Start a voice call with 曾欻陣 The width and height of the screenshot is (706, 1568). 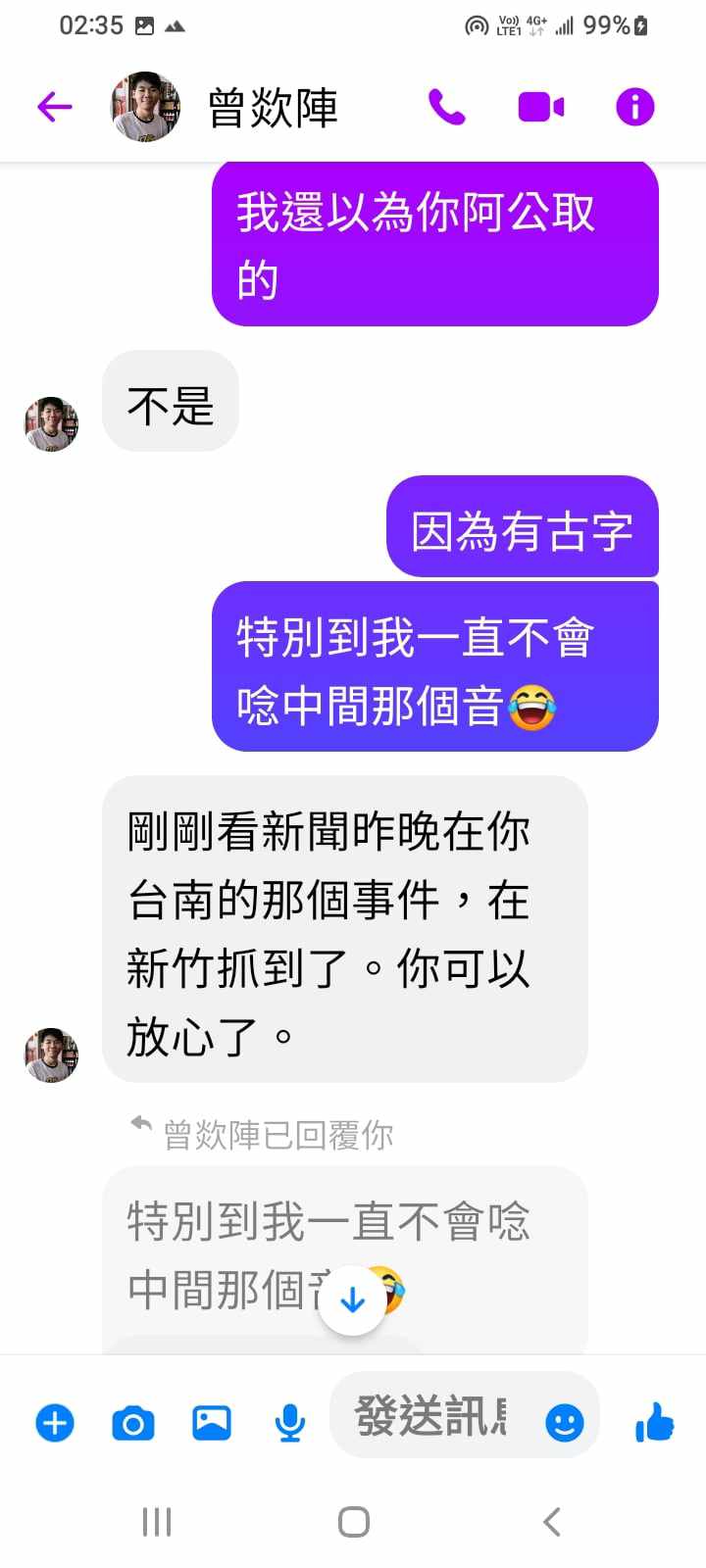click(446, 107)
